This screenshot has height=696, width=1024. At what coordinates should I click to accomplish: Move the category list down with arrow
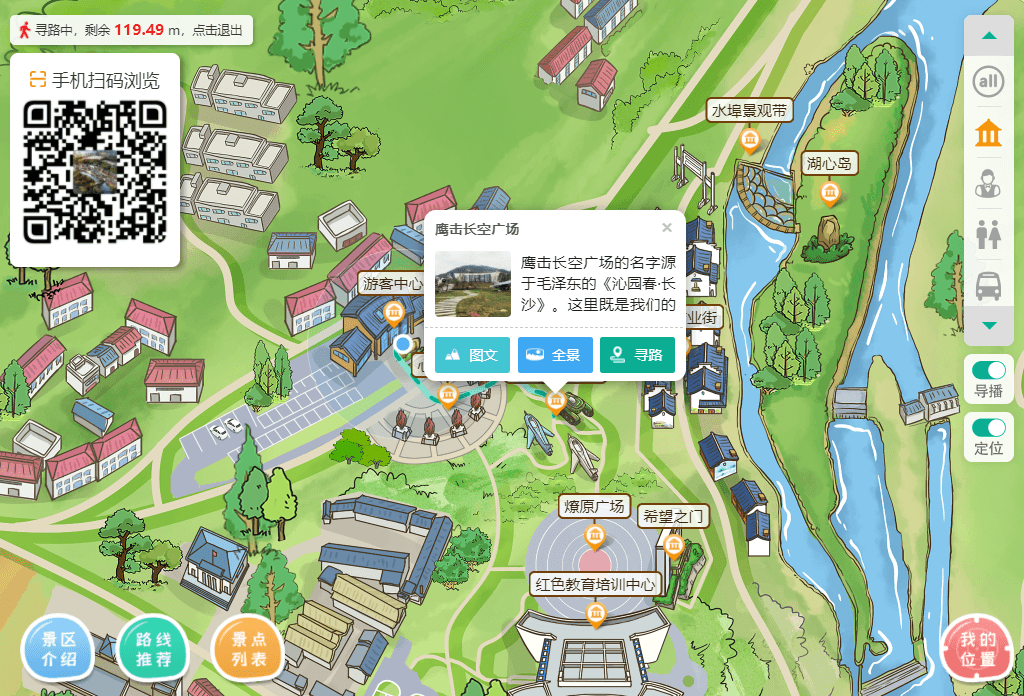[989, 326]
